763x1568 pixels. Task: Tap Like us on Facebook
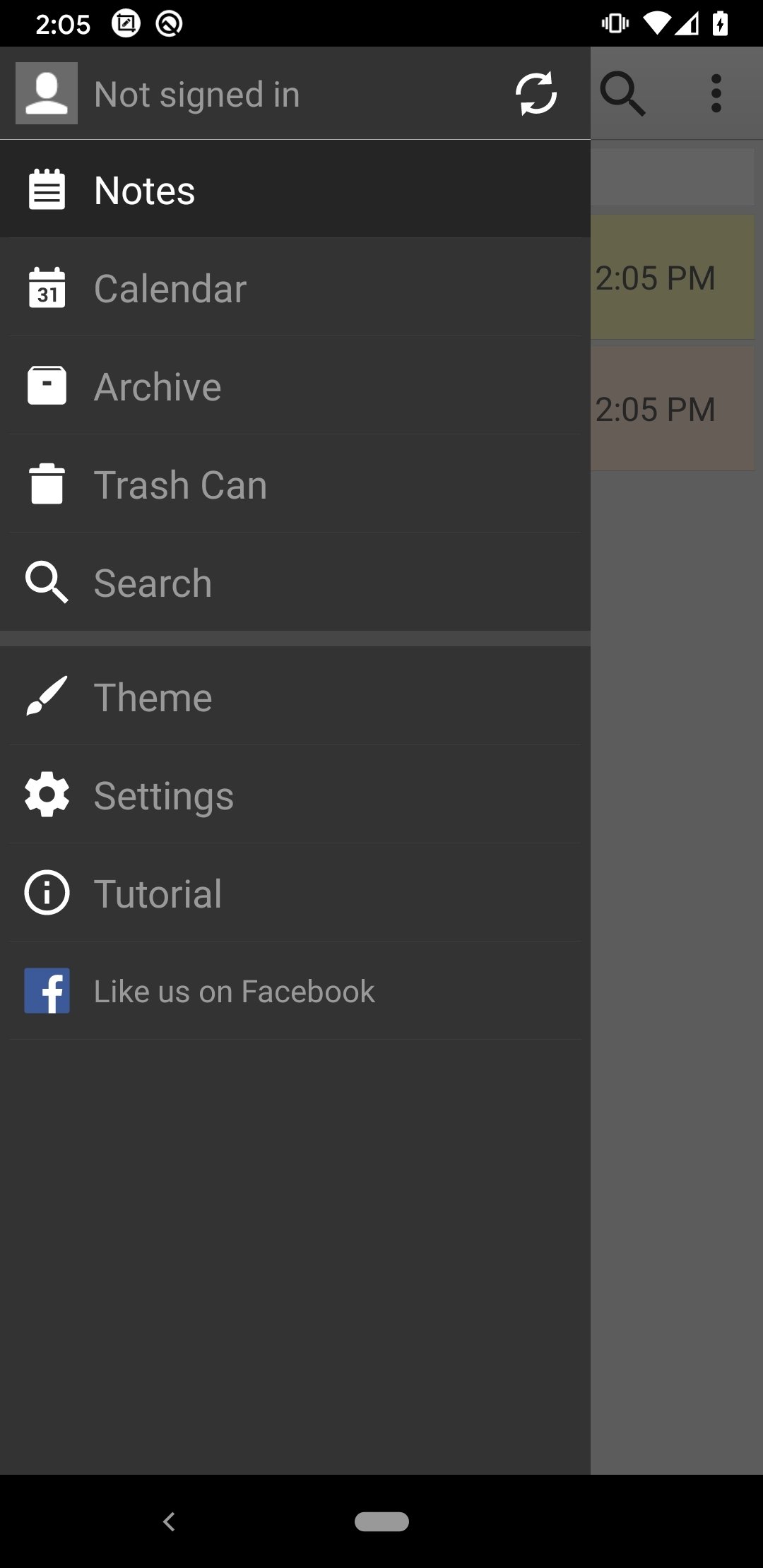tap(295, 991)
